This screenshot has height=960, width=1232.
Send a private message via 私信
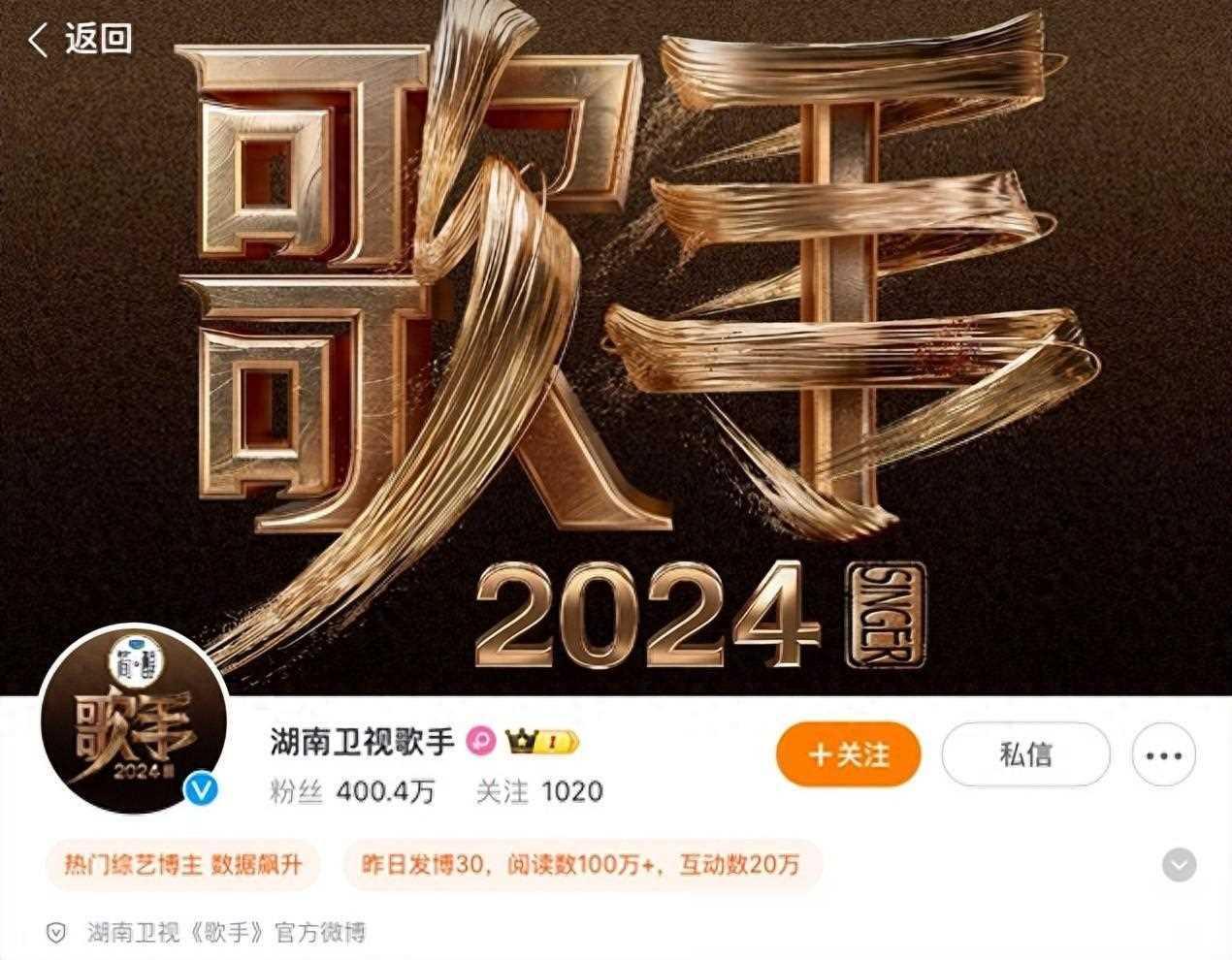click(x=1025, y=754)
